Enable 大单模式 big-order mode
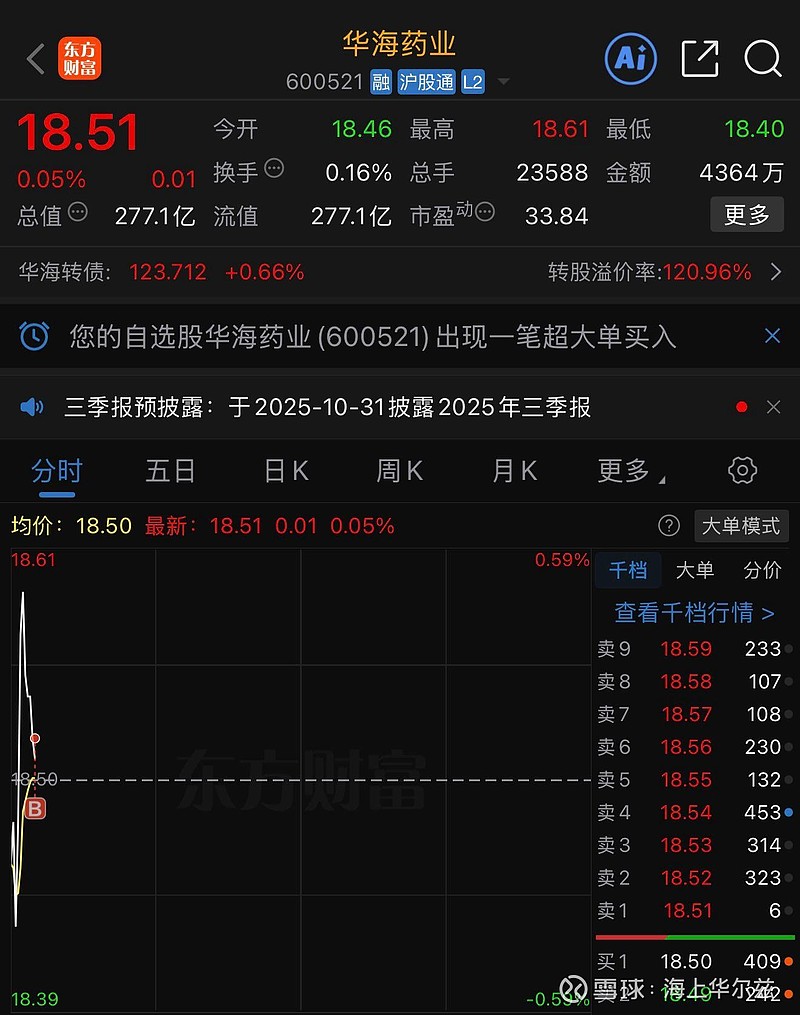The width and height of the screenshot is (800, 1015). (x=741, y=525)
